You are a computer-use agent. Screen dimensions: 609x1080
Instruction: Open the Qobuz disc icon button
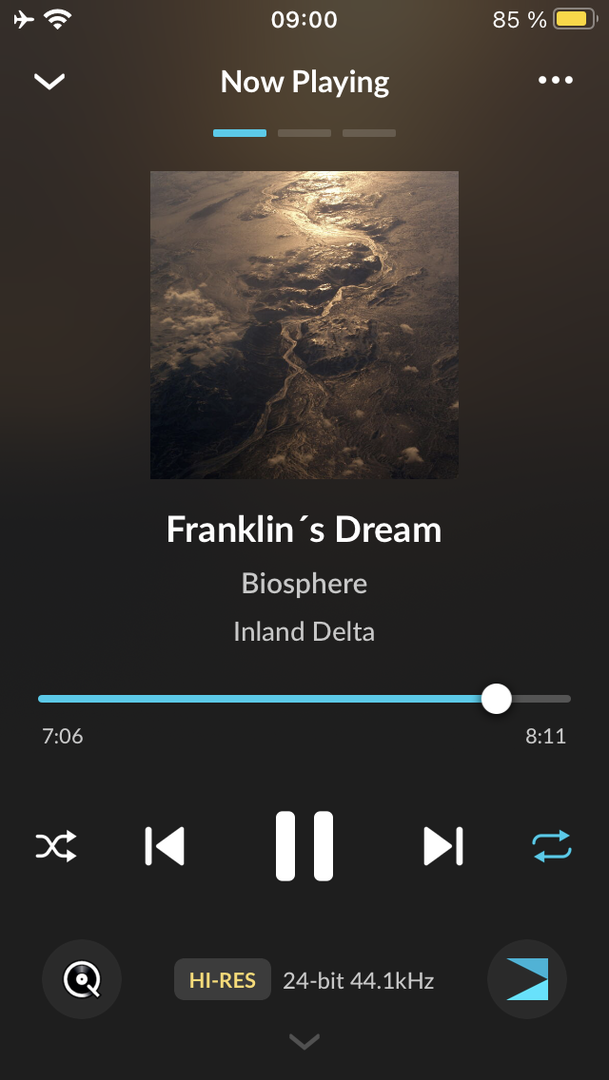pyautogui.click(x=82, y=980)
